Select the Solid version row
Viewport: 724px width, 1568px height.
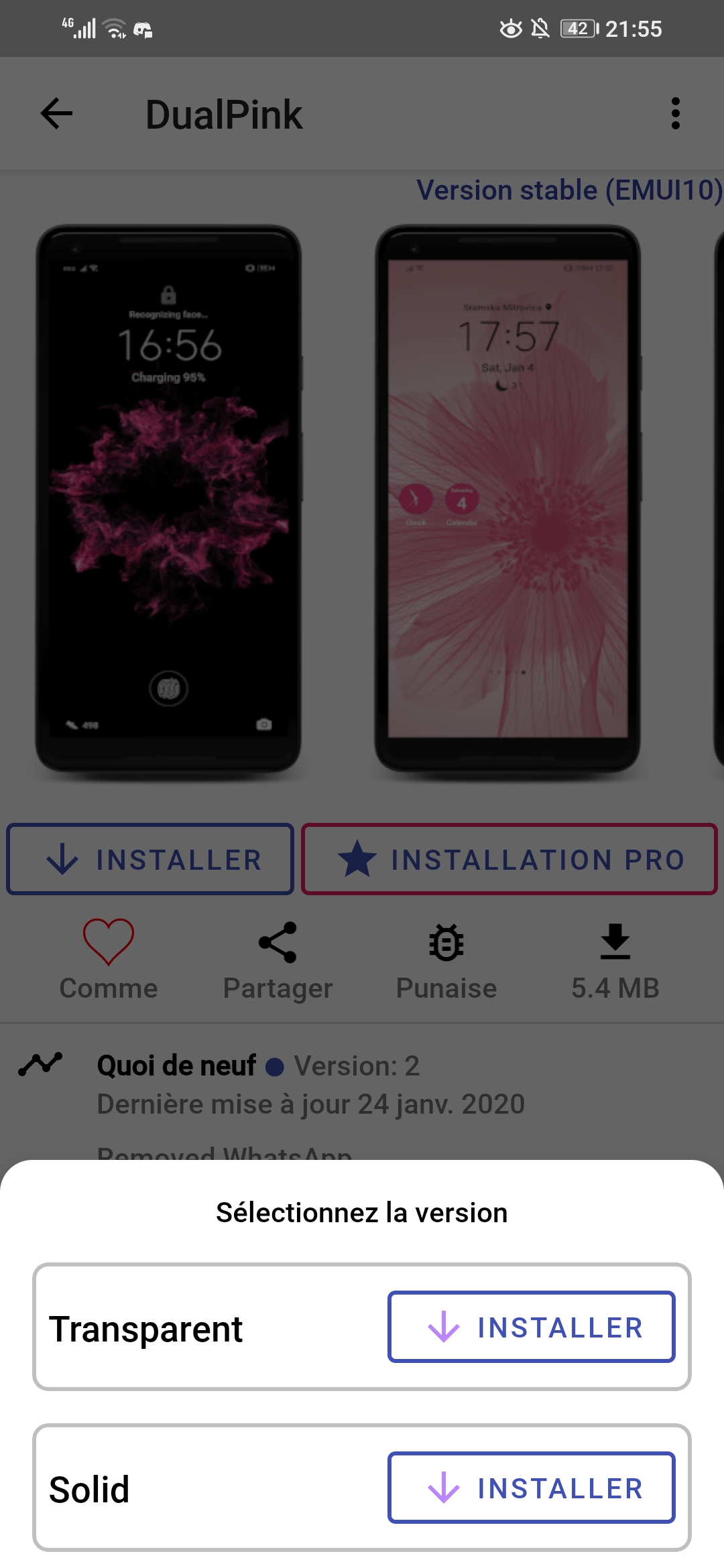tap(88, 1490)
